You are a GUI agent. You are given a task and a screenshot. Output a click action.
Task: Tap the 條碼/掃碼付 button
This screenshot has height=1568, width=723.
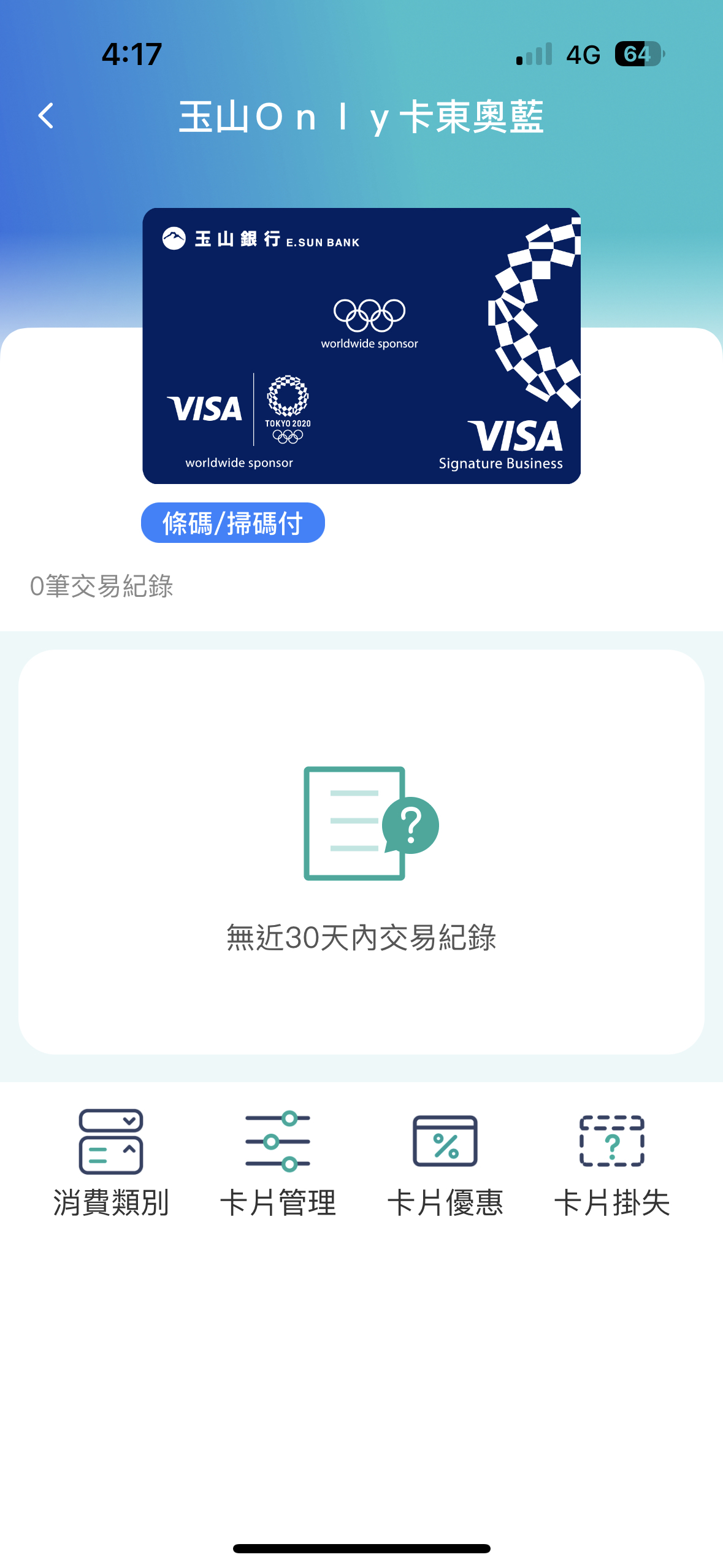coord(233,523)
